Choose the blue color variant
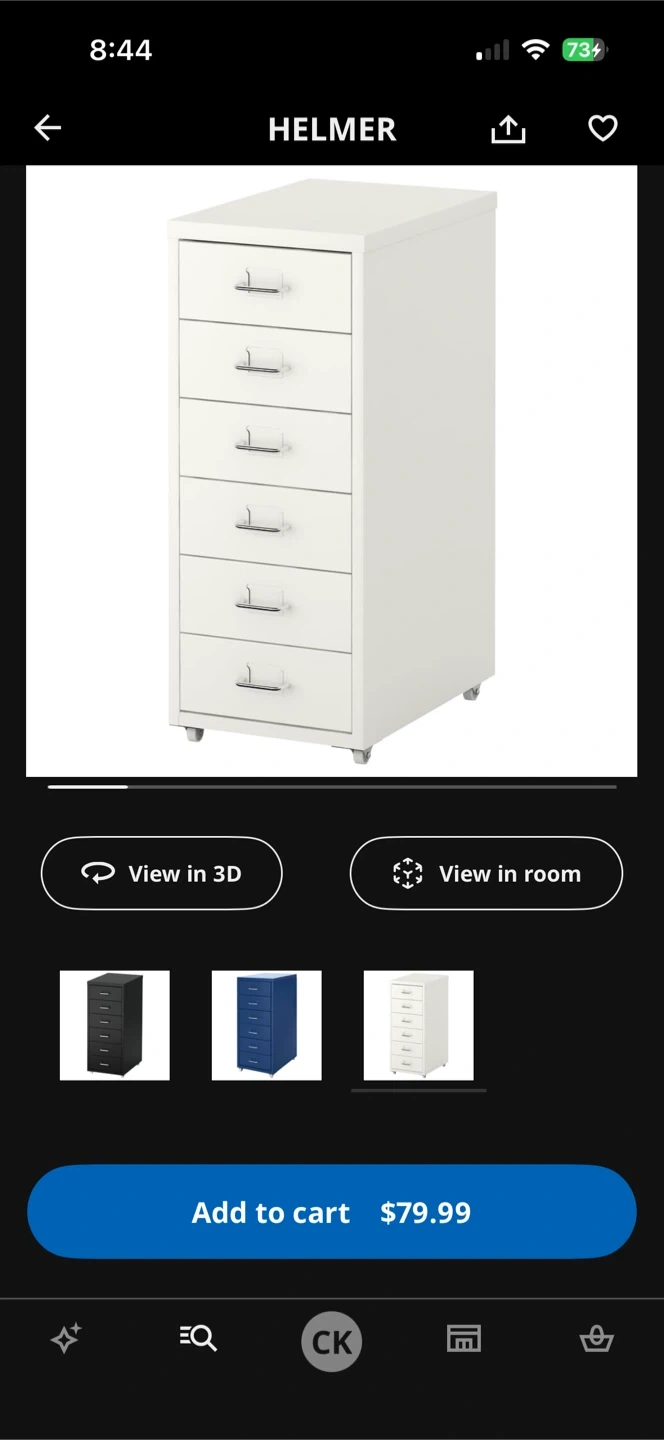 [267, 1025]
